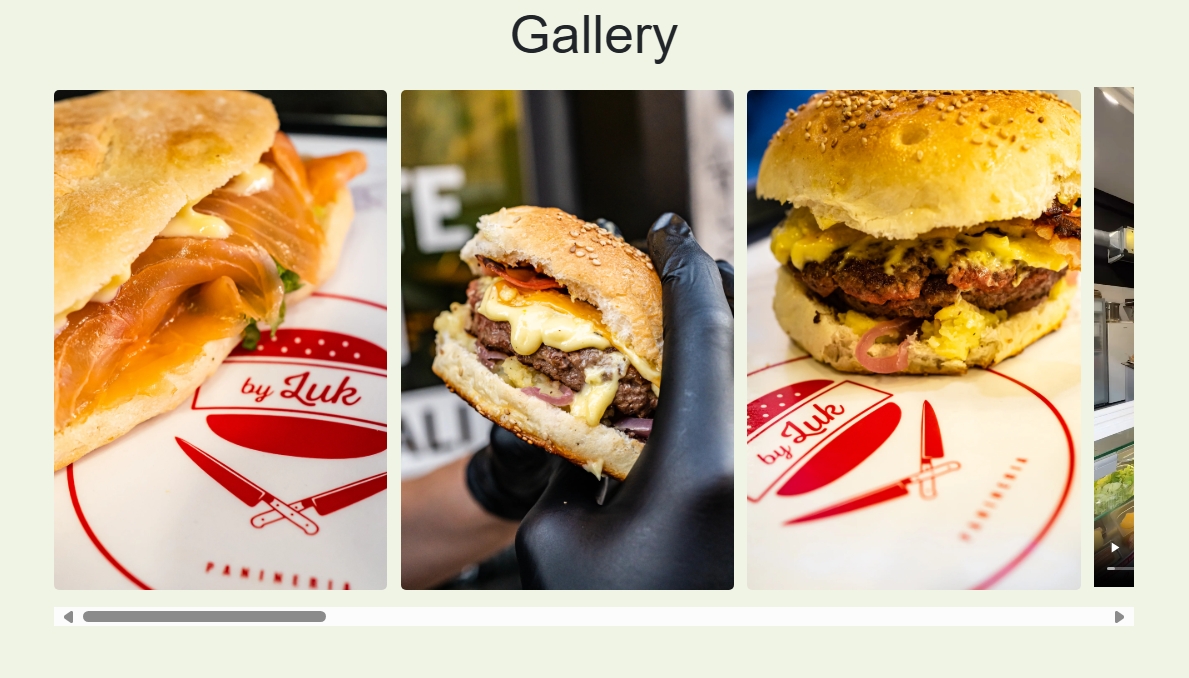Play the partially visible gallery video
The height and width of the screenshot is (678, 1189).
pos(1114,547)
